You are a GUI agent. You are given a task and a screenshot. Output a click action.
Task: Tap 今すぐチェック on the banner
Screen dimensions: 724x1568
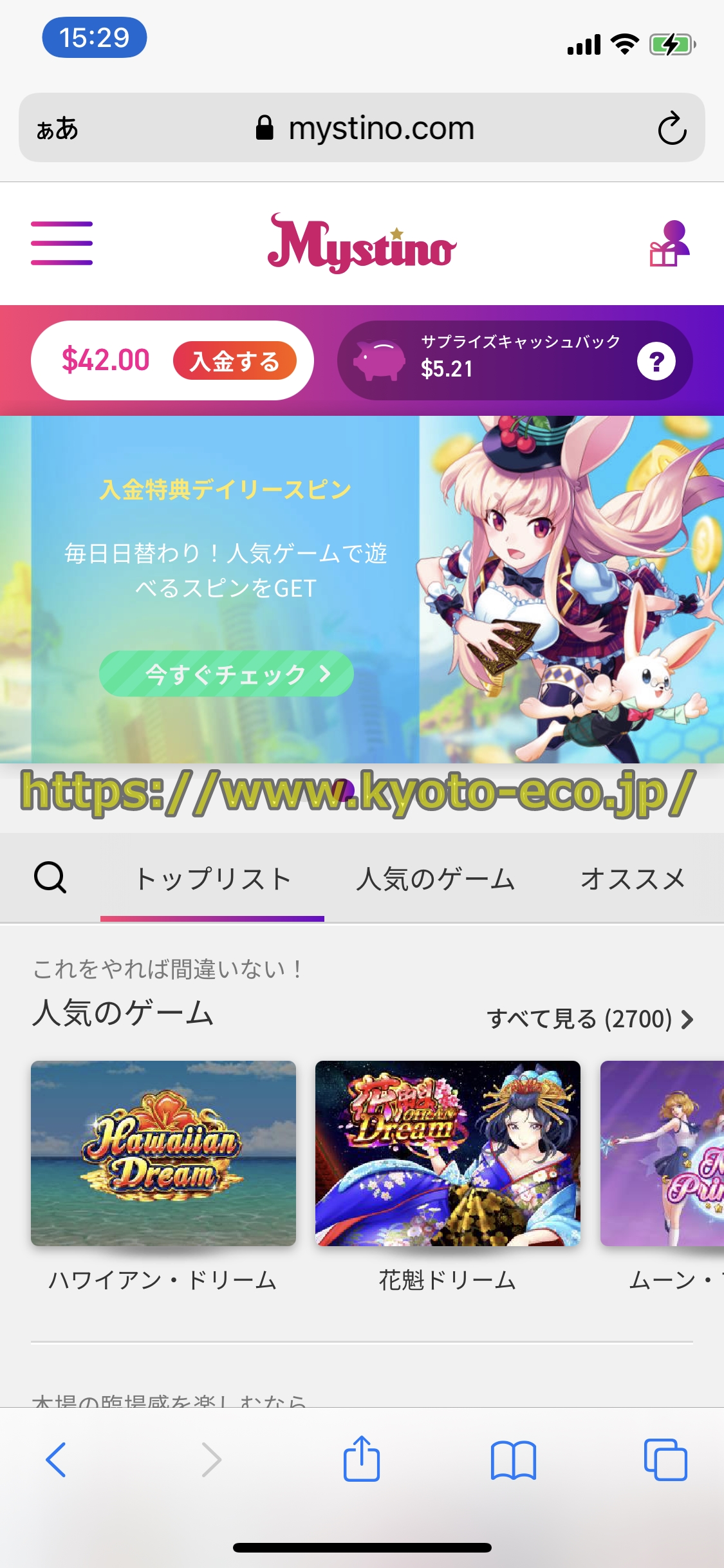tap(227, 674)
